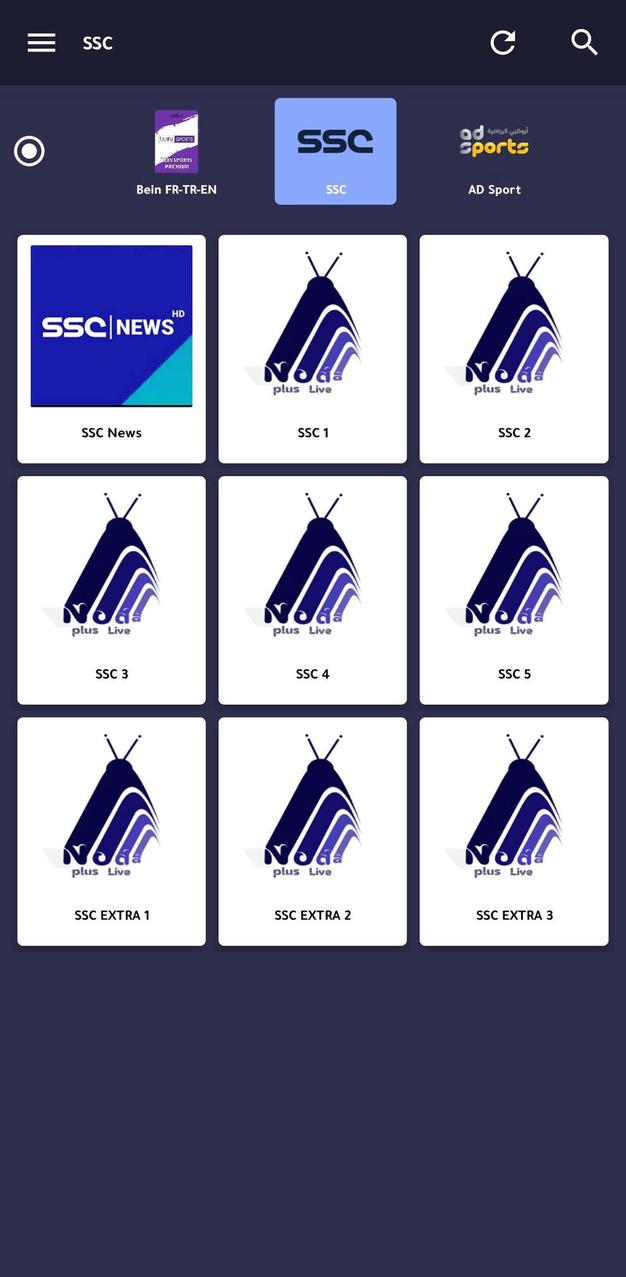
Task: Open the SSC 3 channel card
Action: (x=111, y=589)
